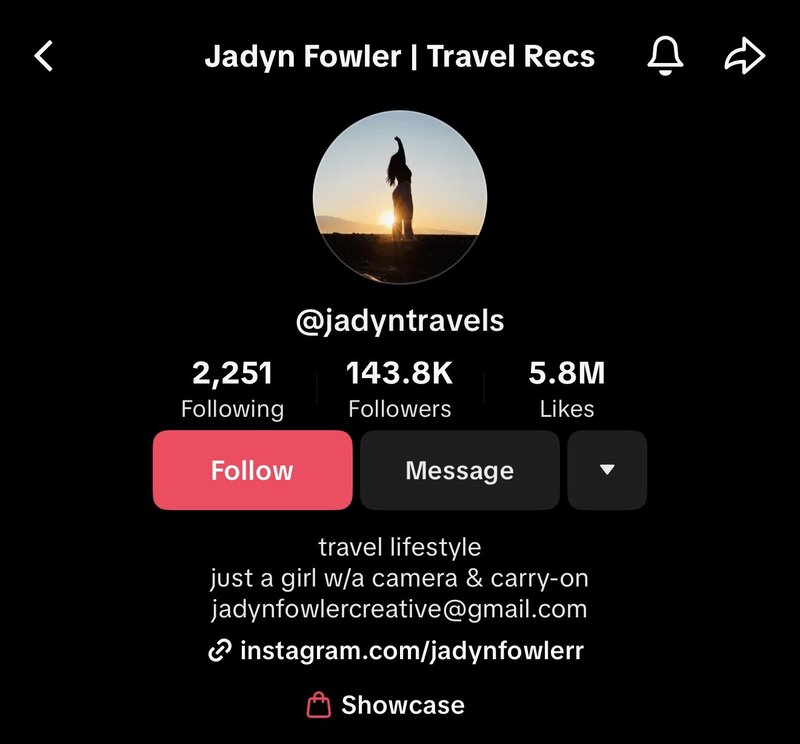Message @jadyntravels
800x744 pixels.
(459, 470)
